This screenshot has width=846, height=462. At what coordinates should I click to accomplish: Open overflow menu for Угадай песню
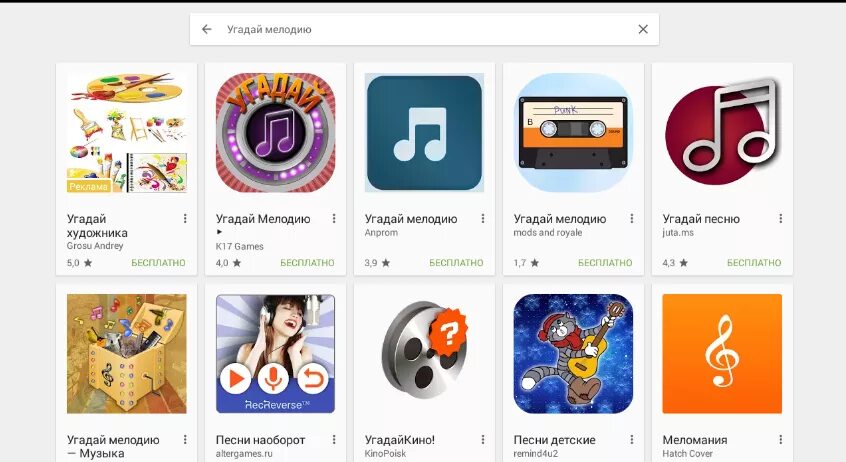[781, 219]
